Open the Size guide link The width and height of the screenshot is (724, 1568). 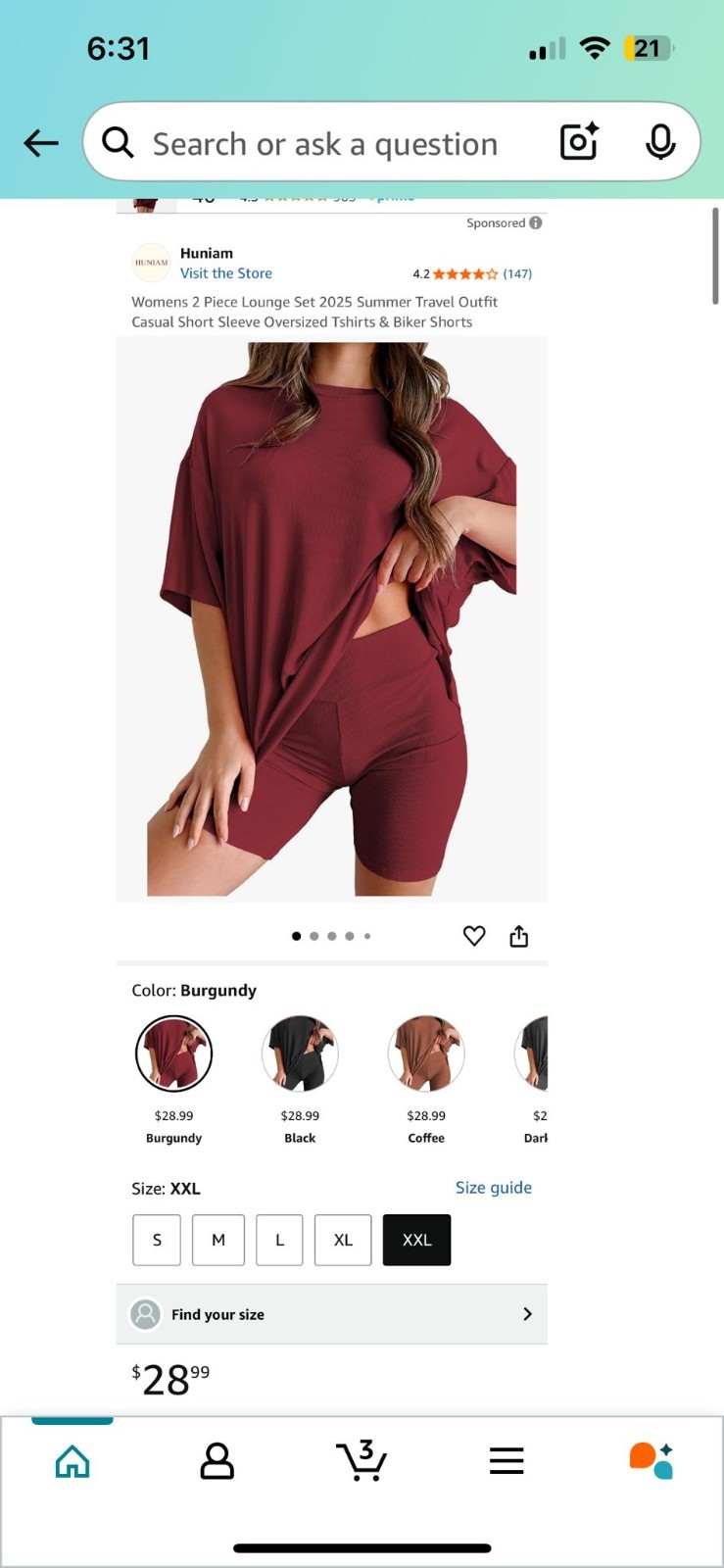(493, 1188)
